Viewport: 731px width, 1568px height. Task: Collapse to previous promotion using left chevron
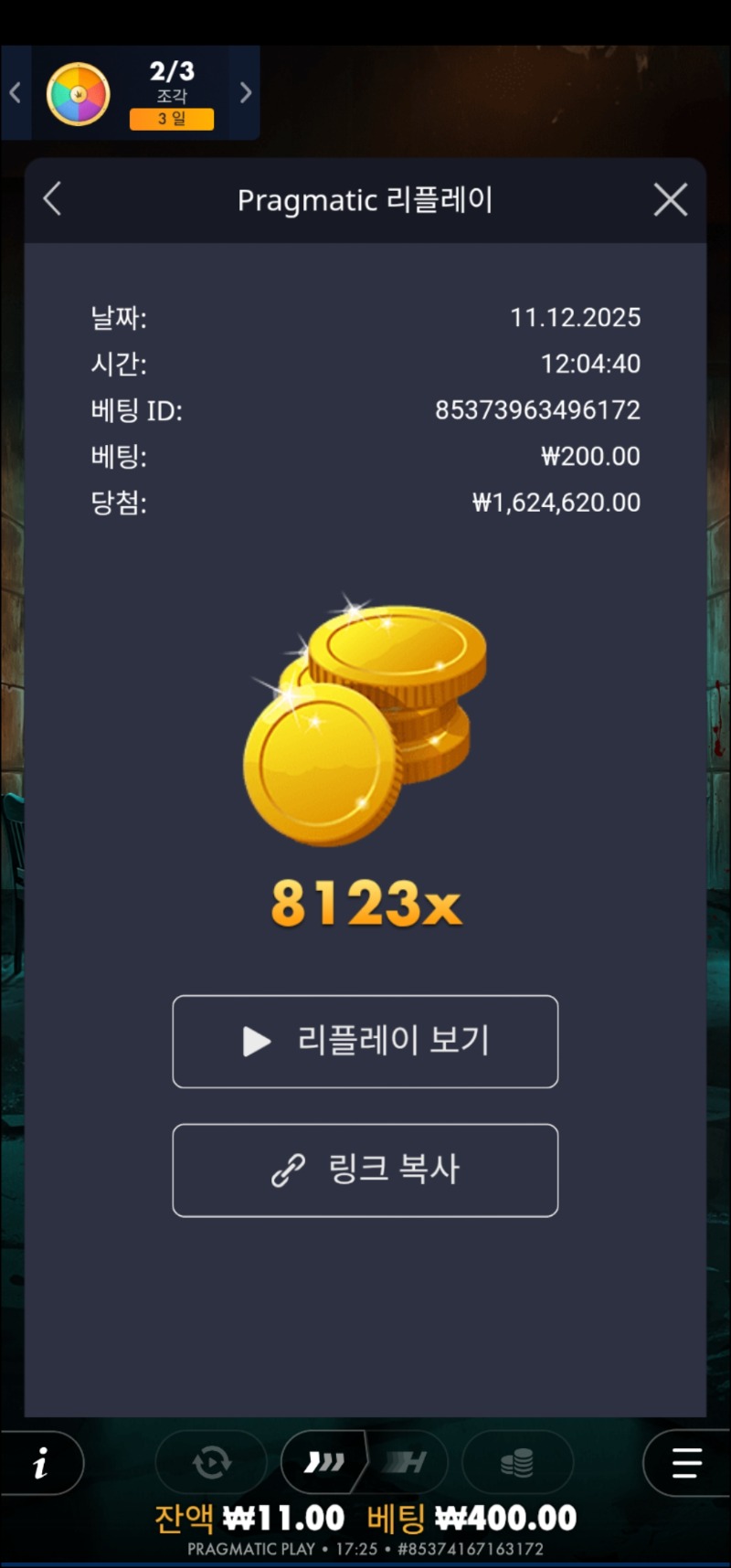(x=14, y=92)
